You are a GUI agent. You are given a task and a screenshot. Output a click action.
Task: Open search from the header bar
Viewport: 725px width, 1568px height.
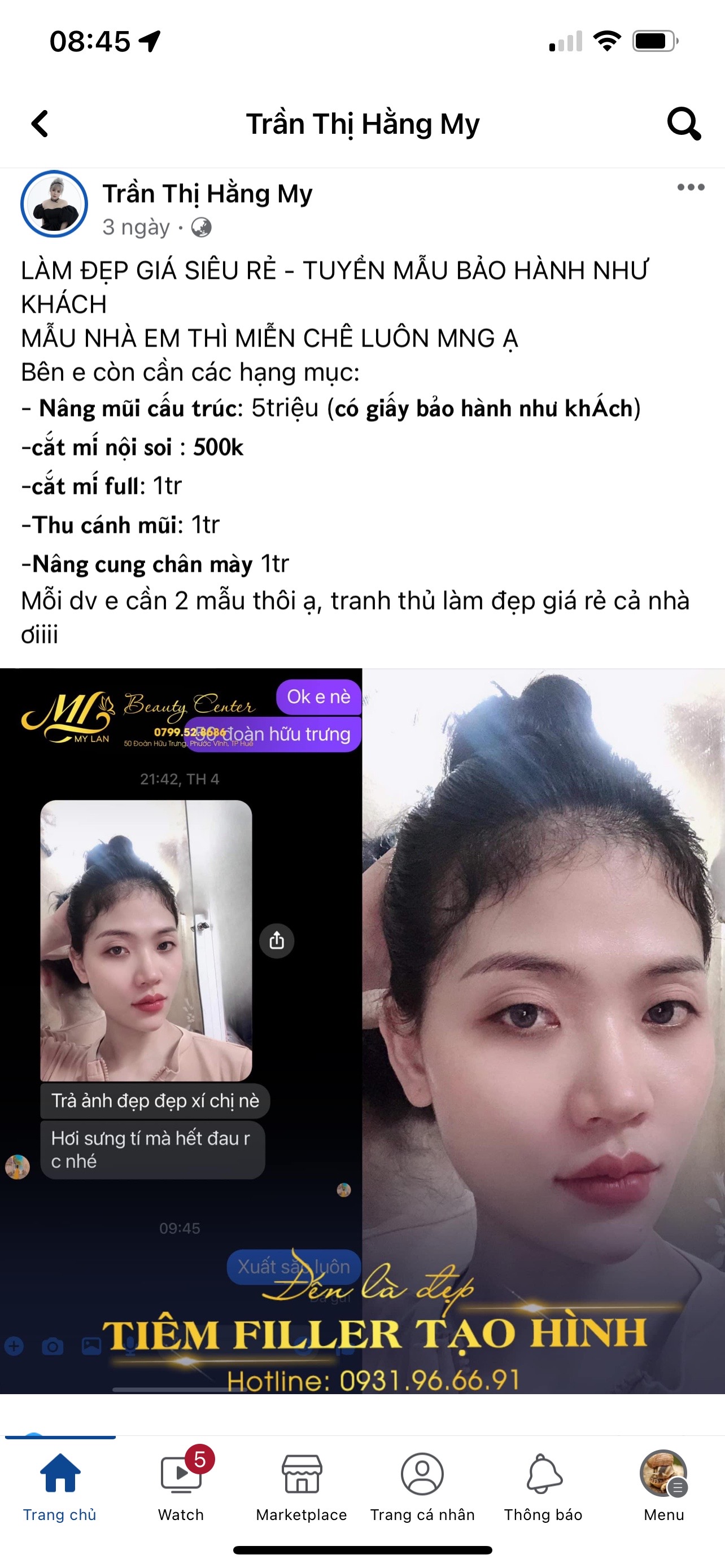tap(684, 124)
